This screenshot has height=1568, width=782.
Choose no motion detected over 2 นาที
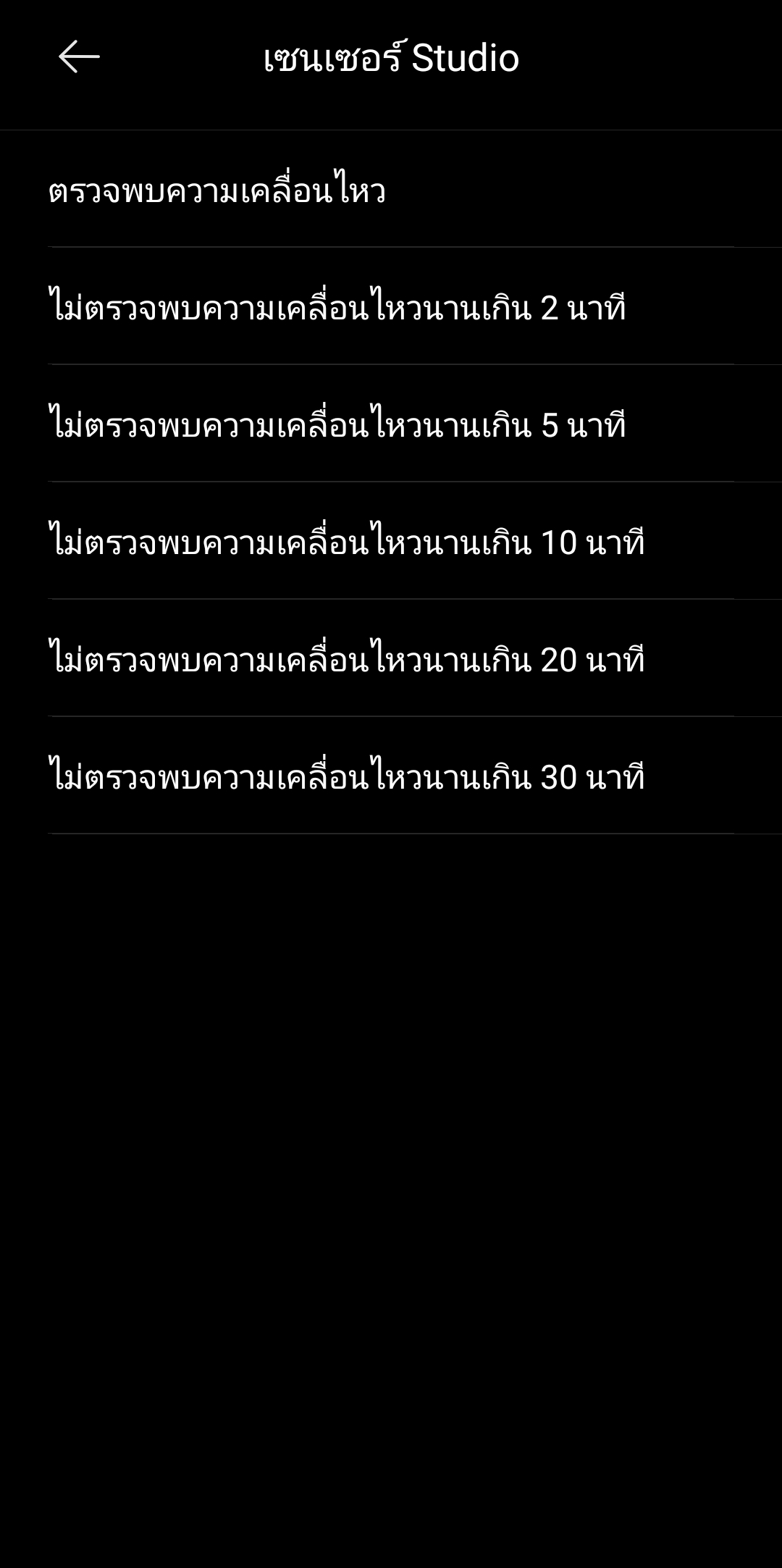click(x=391, y=306)
